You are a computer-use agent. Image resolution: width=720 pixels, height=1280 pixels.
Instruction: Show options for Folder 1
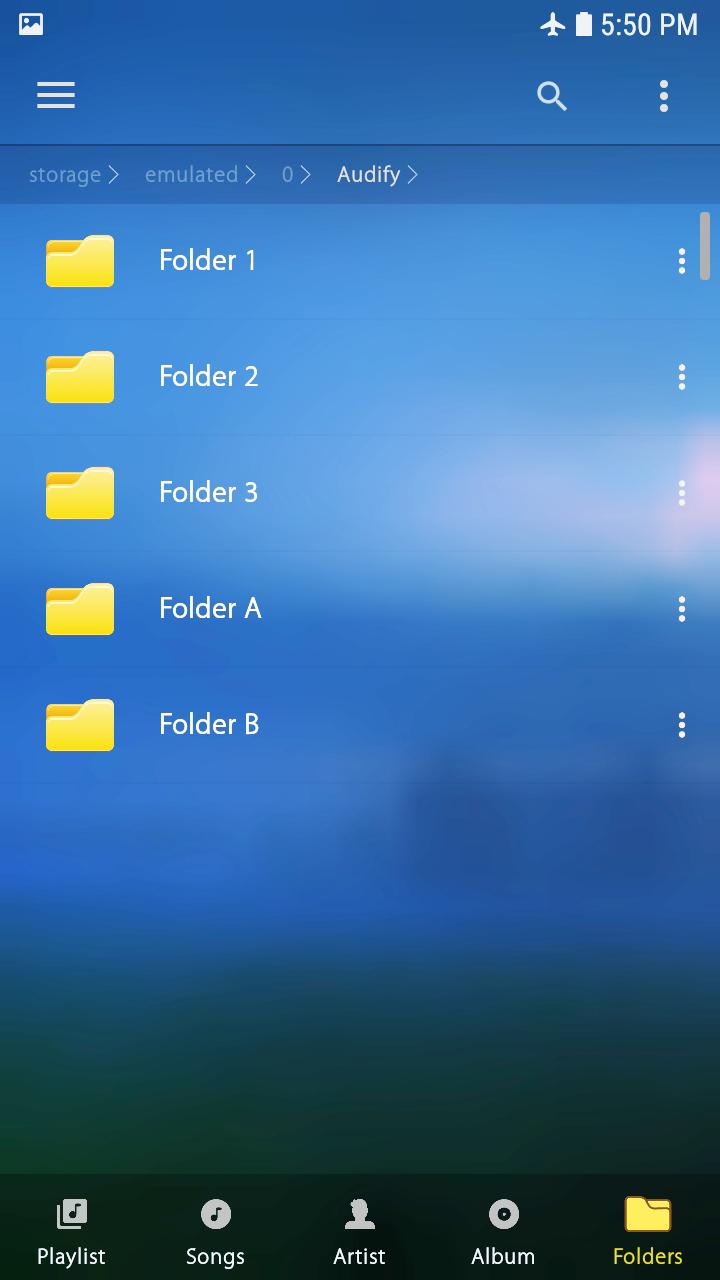682,261
